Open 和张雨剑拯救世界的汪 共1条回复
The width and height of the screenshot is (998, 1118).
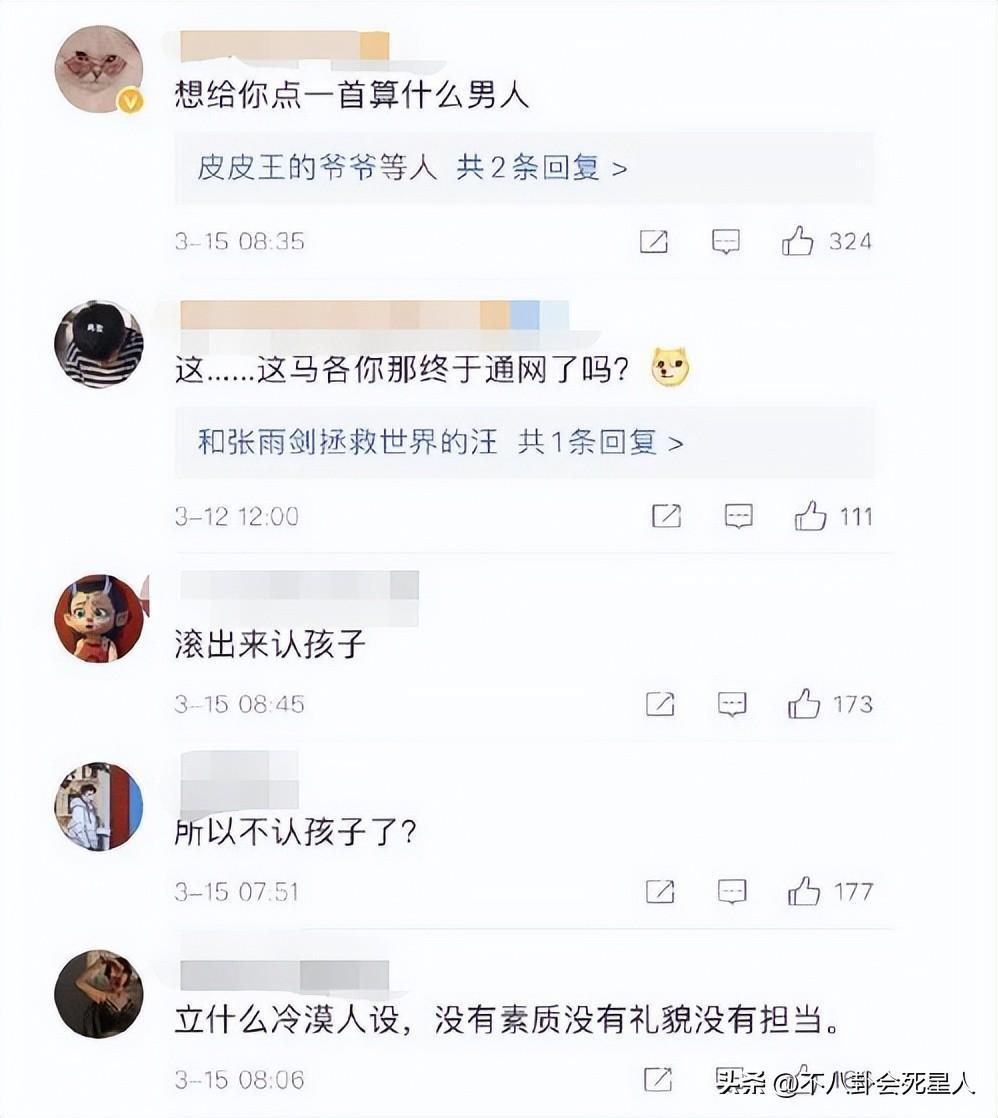point(440,442)
